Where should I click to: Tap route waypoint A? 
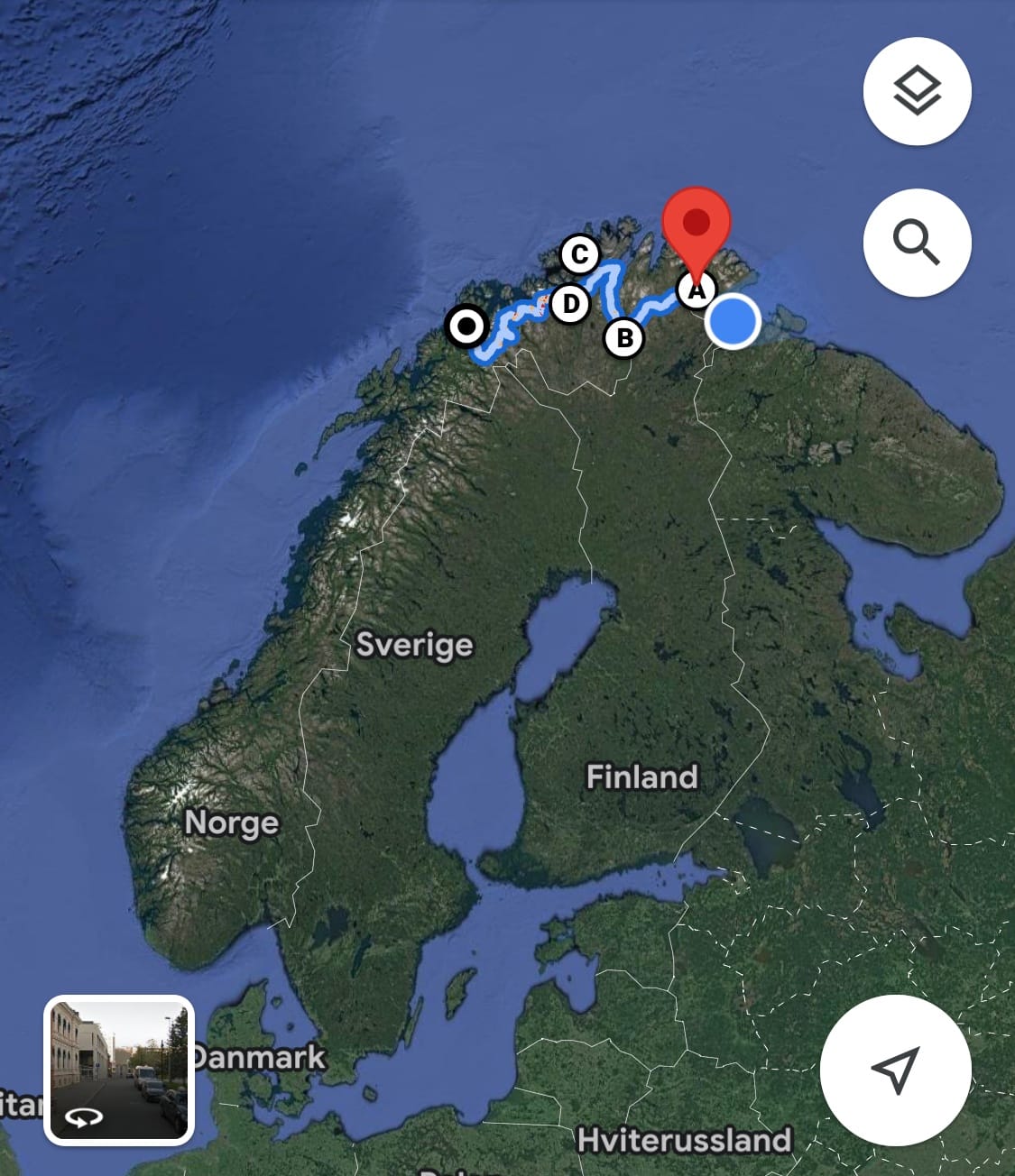[696, 291]
